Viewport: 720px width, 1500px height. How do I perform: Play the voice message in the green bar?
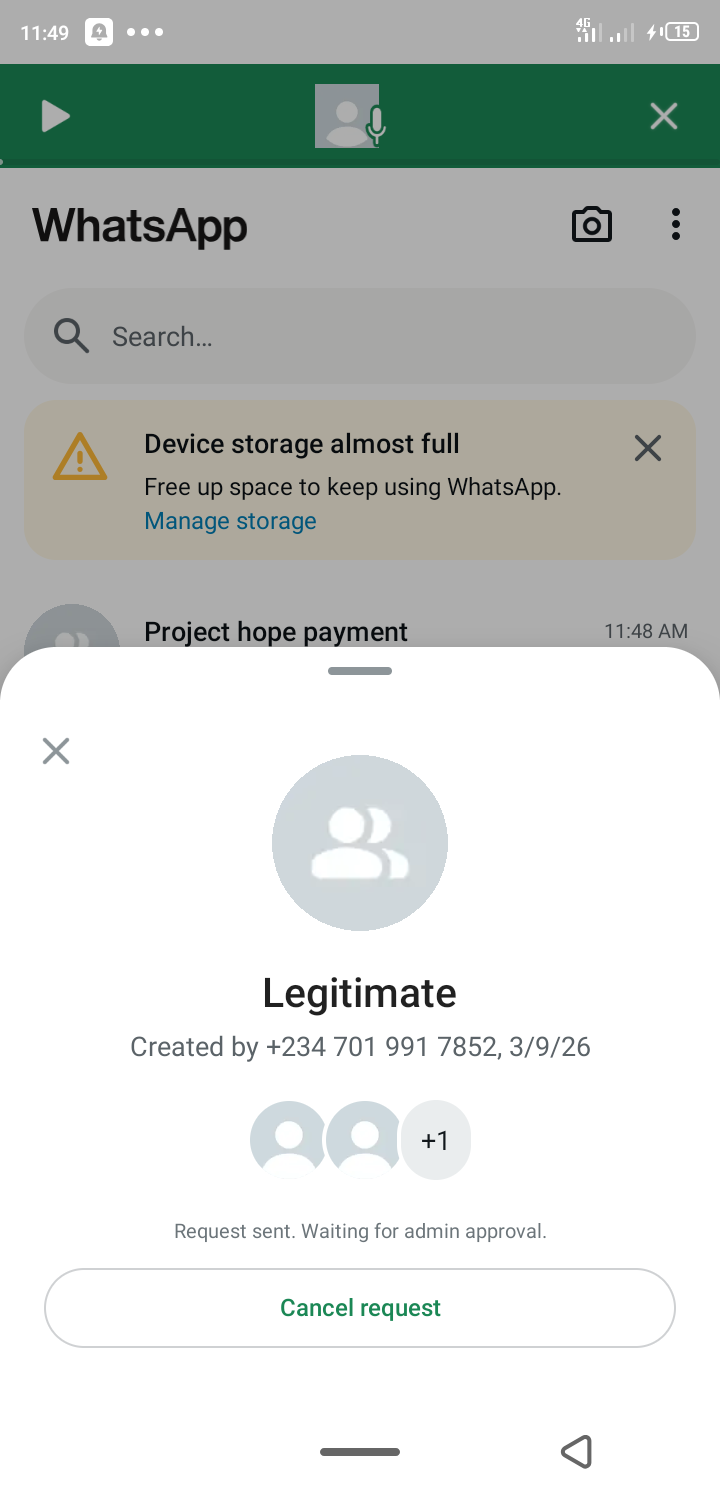[x=55, y=116]
